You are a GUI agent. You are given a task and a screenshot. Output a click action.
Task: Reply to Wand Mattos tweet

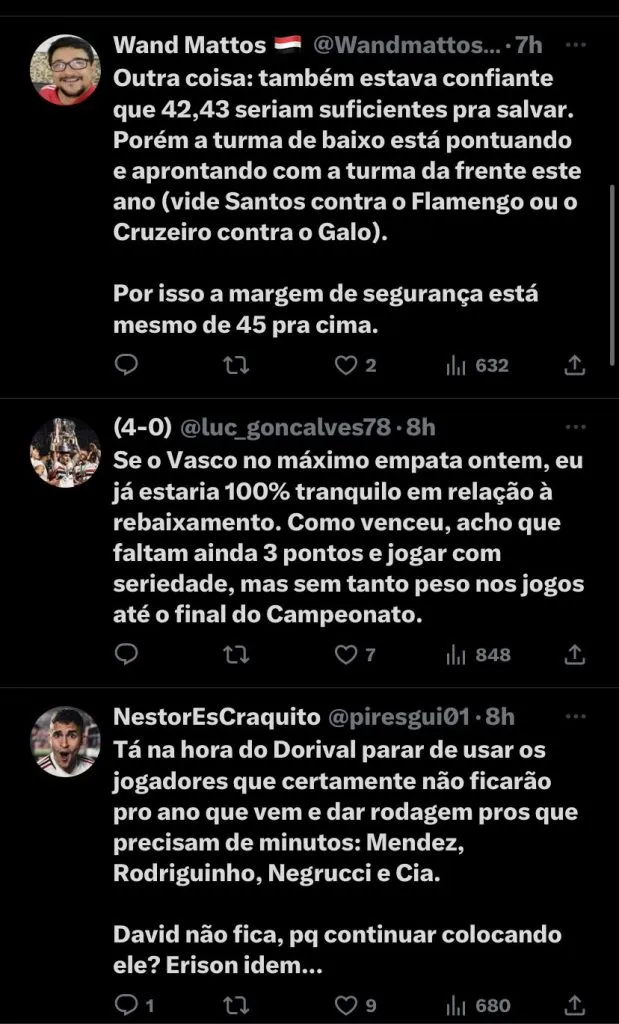tap(126, 365)
